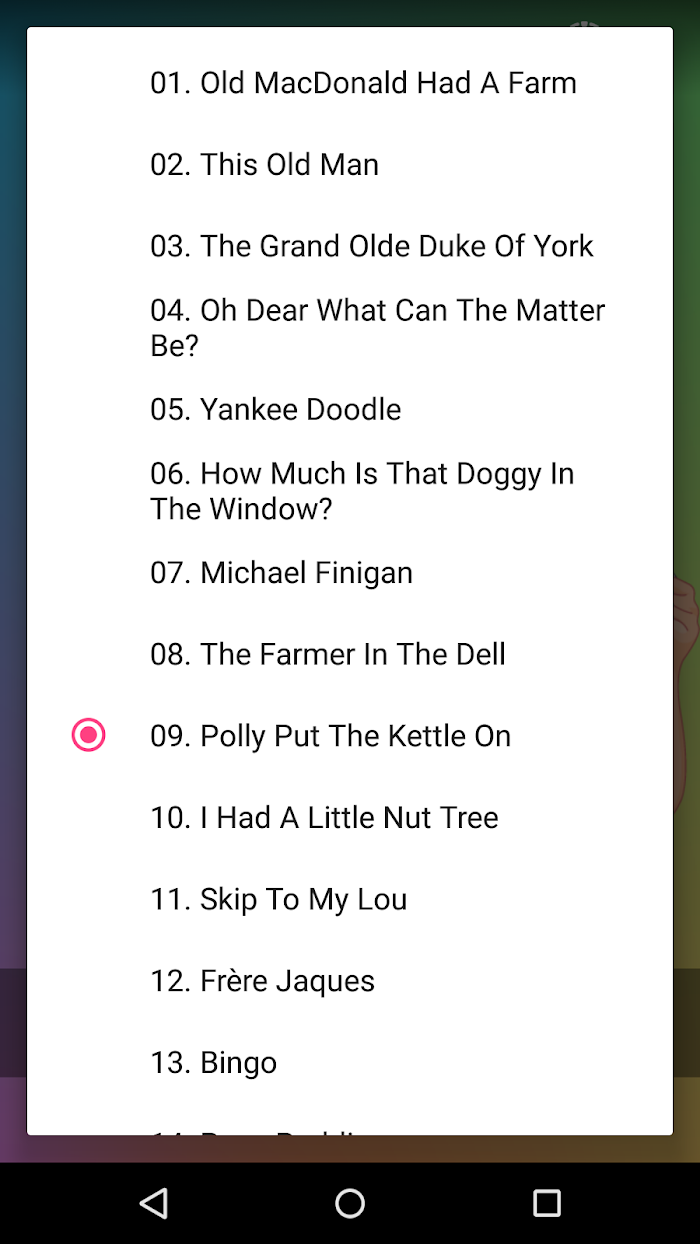Choose 02. This Old Man
This screenshot has height=1244, width=700.
(350, 164)
